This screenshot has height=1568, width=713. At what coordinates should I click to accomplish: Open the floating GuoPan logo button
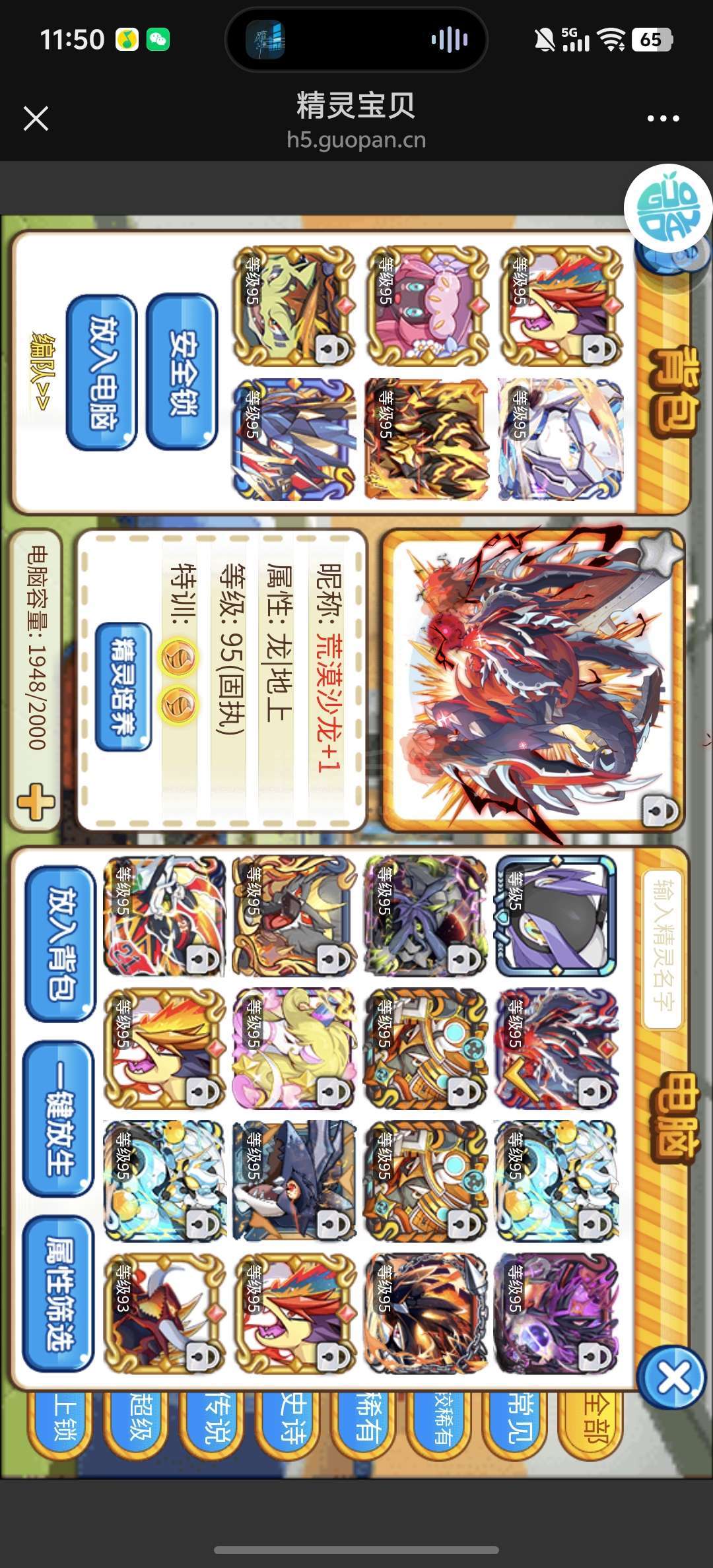(x=668, y=208)
